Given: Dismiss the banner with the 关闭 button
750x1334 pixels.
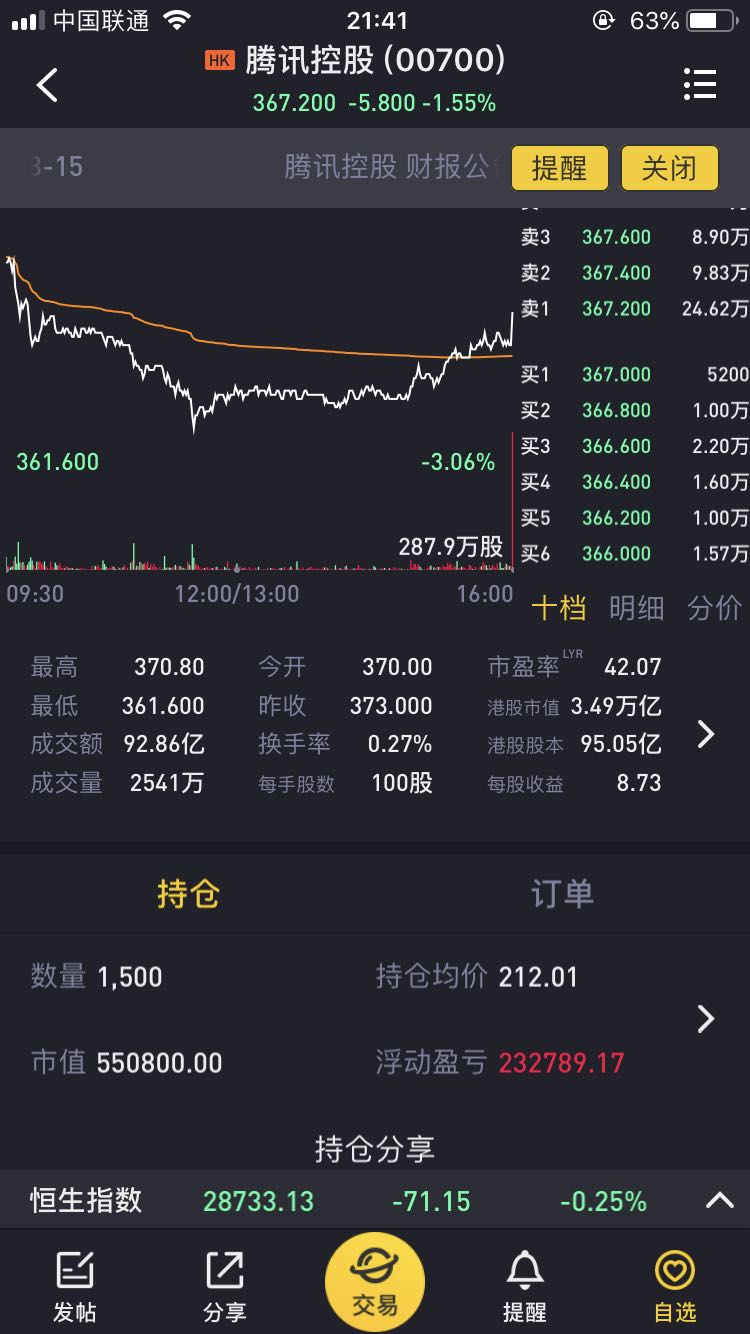Looking at the screenshot, I should pos(669,167).
